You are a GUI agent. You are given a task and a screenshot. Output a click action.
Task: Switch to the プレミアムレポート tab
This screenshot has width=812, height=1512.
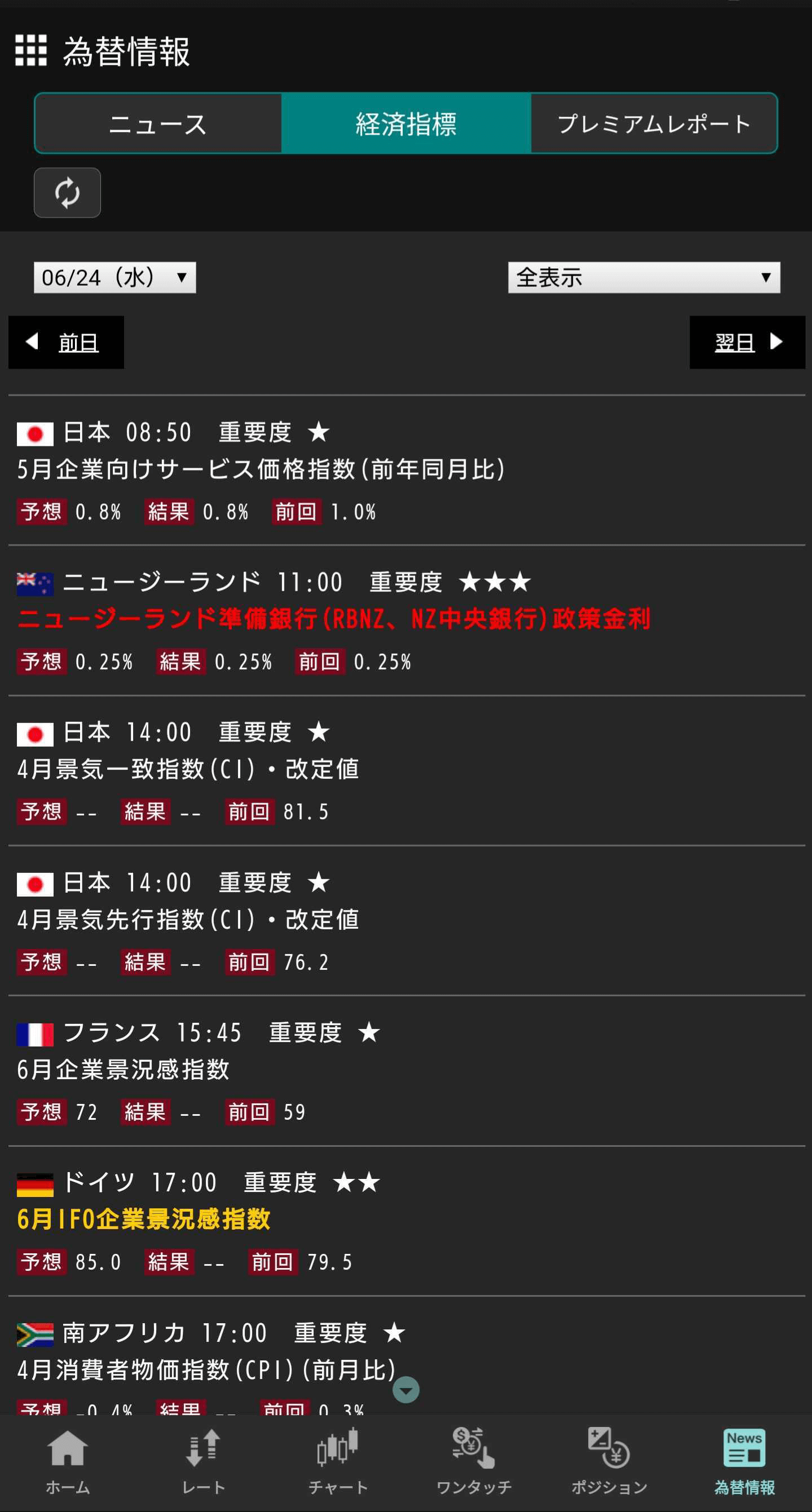pyautogui.click(x=654, y=124)
